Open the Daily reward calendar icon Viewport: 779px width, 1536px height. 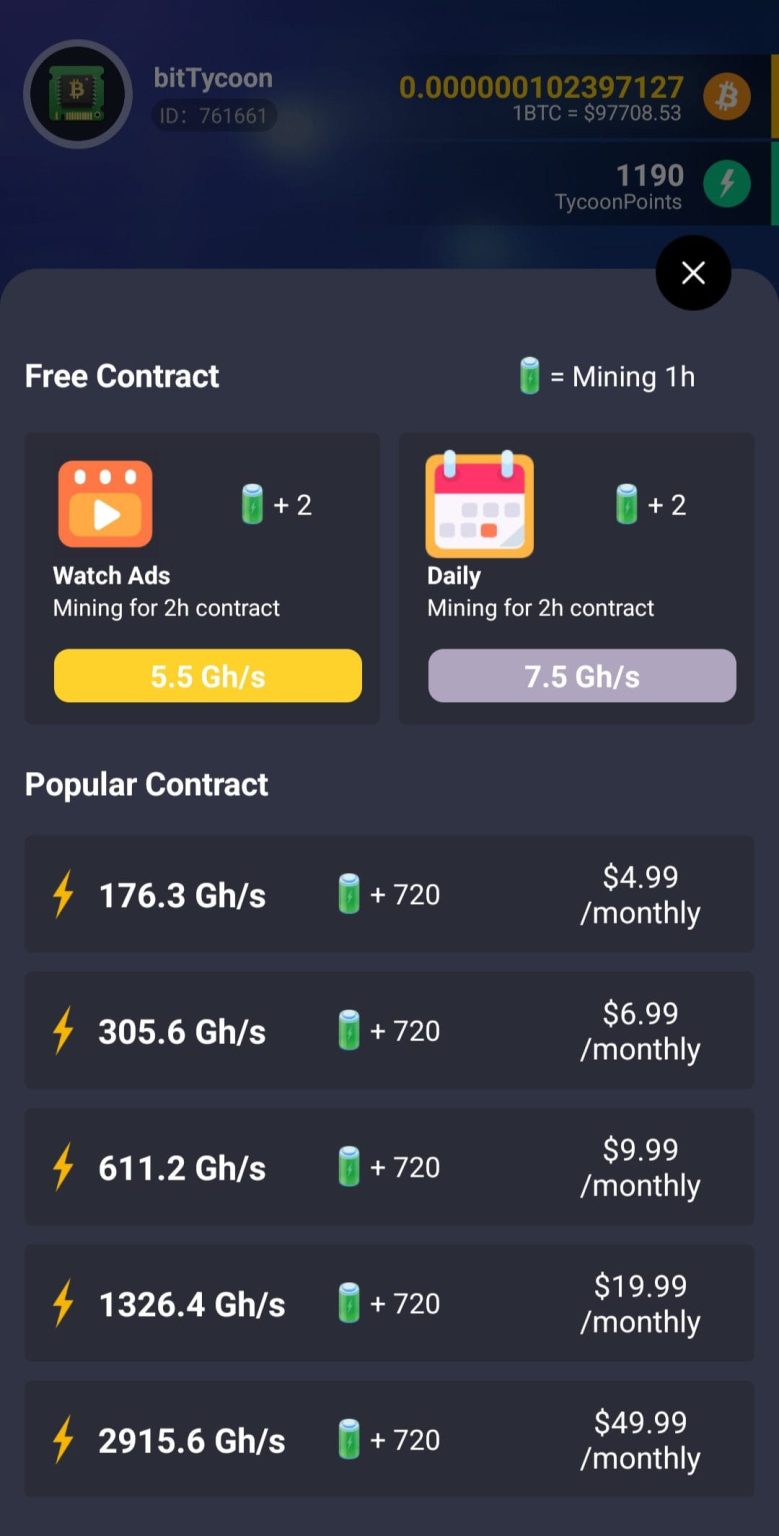480,504
